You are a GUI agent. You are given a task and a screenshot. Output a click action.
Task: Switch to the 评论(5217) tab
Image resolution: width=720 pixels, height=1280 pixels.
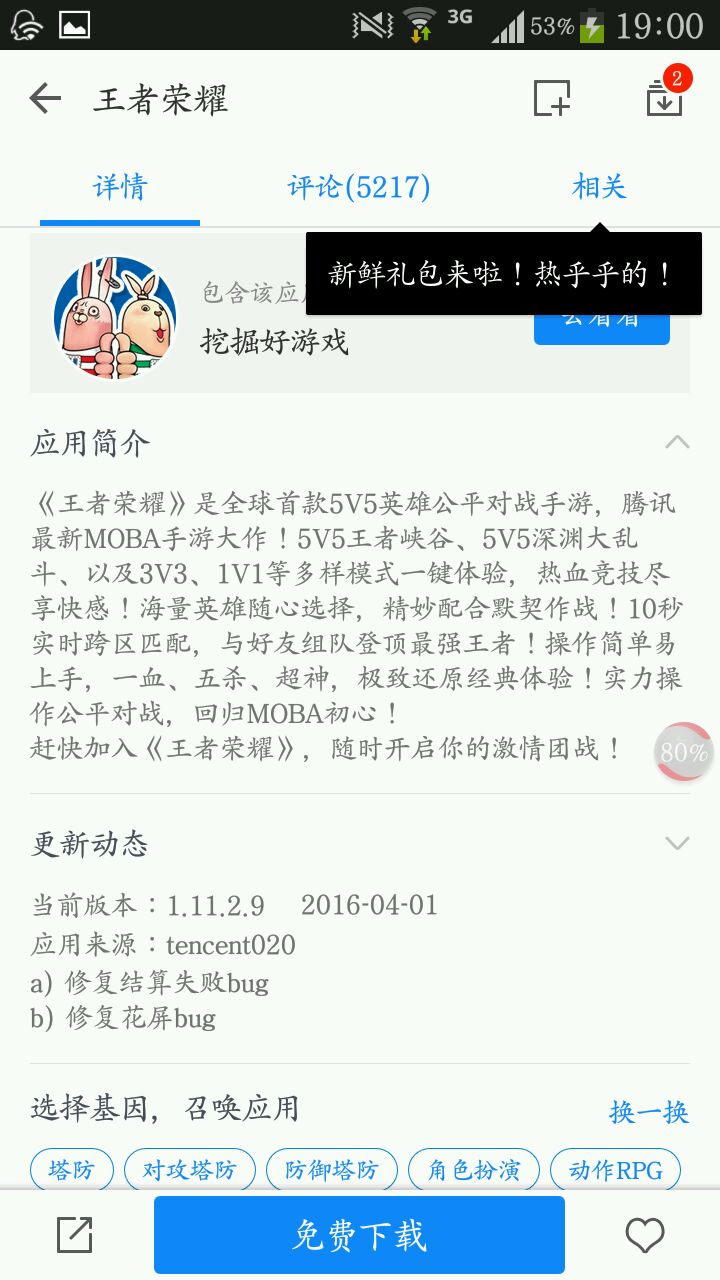point(359,187)
